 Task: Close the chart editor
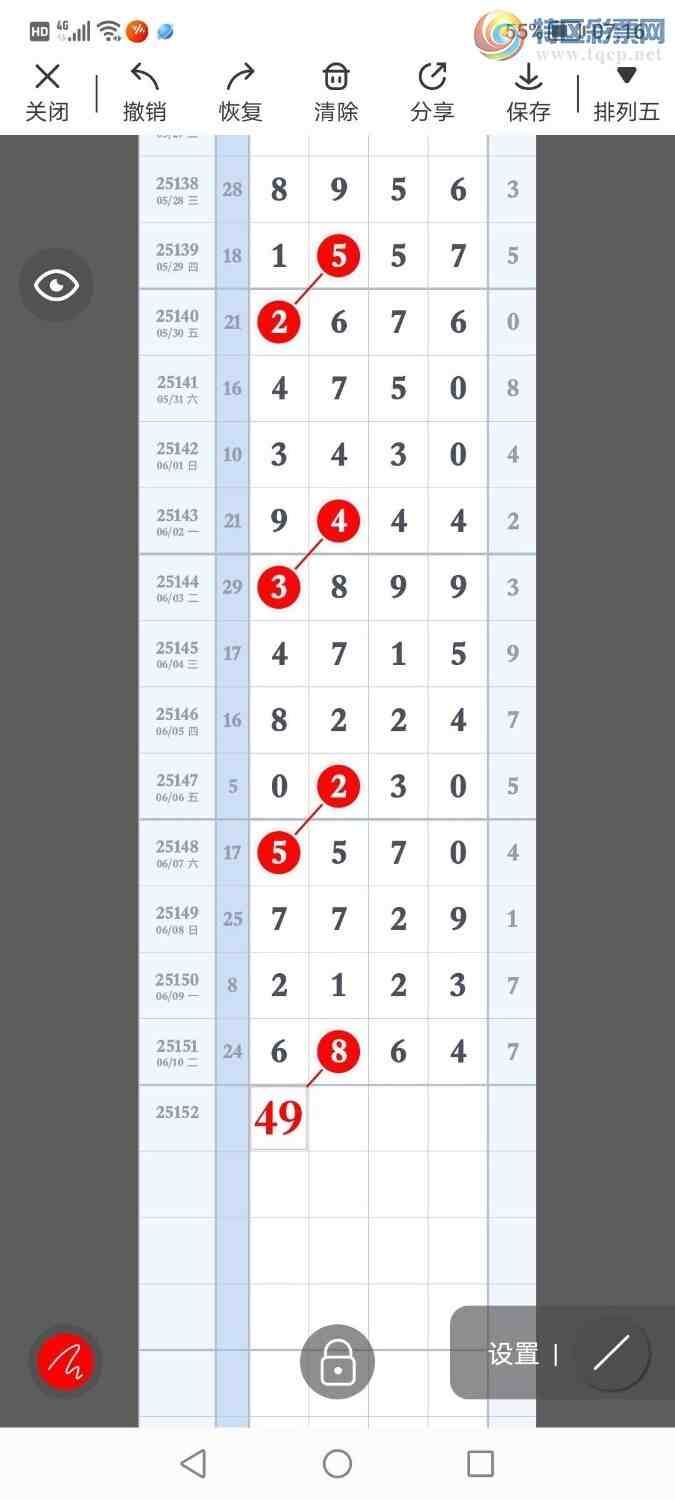coord(47,92)
